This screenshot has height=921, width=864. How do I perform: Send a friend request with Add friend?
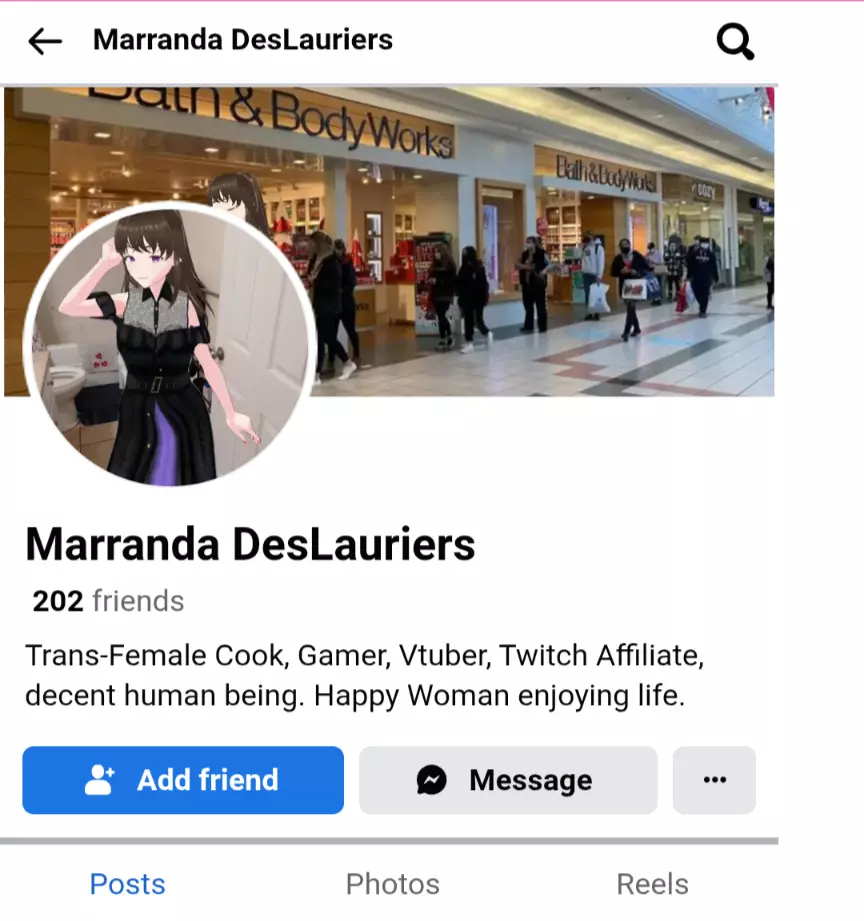tap(183, 780)
